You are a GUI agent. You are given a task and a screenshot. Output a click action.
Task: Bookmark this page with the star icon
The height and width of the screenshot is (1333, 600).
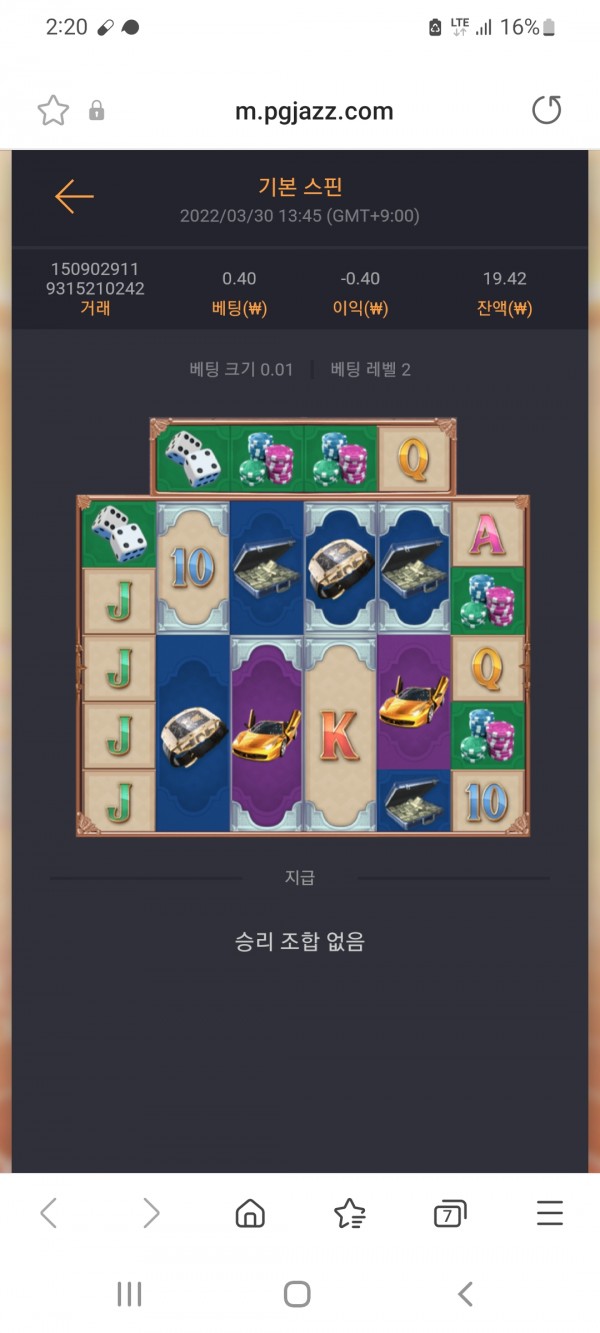pyautogui.click(x=52, y=110)
